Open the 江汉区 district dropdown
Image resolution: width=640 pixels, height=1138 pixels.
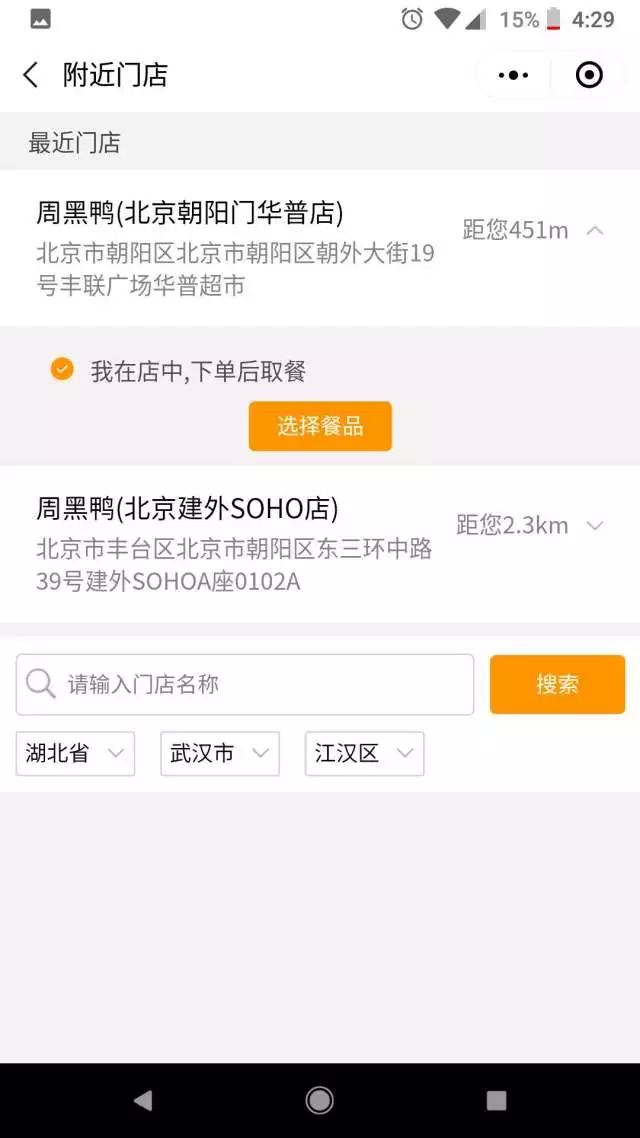[x=364, y=754]
